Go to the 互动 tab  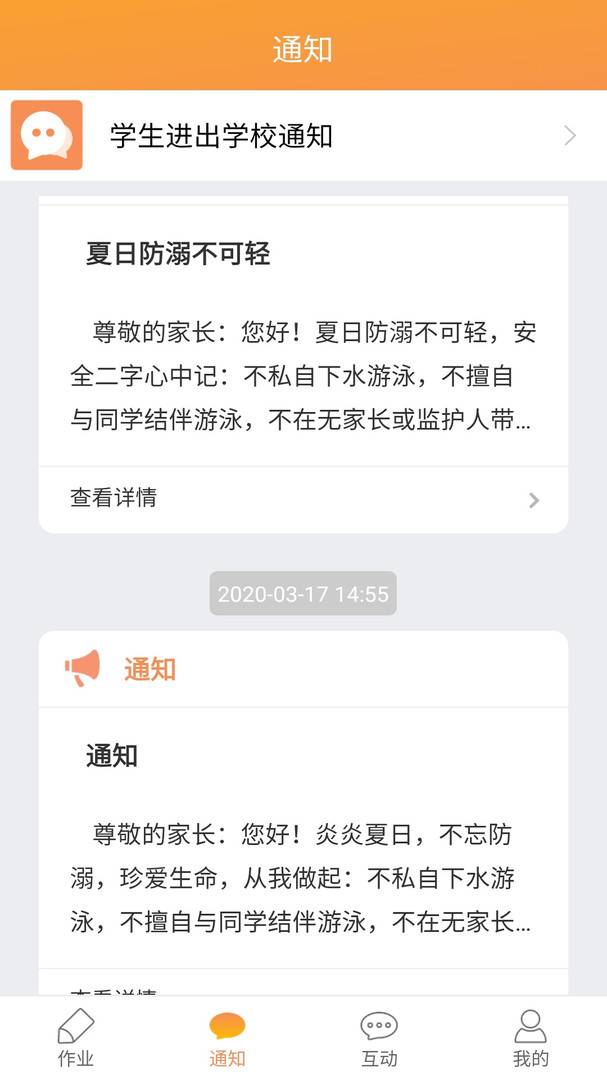(379, 1038)
